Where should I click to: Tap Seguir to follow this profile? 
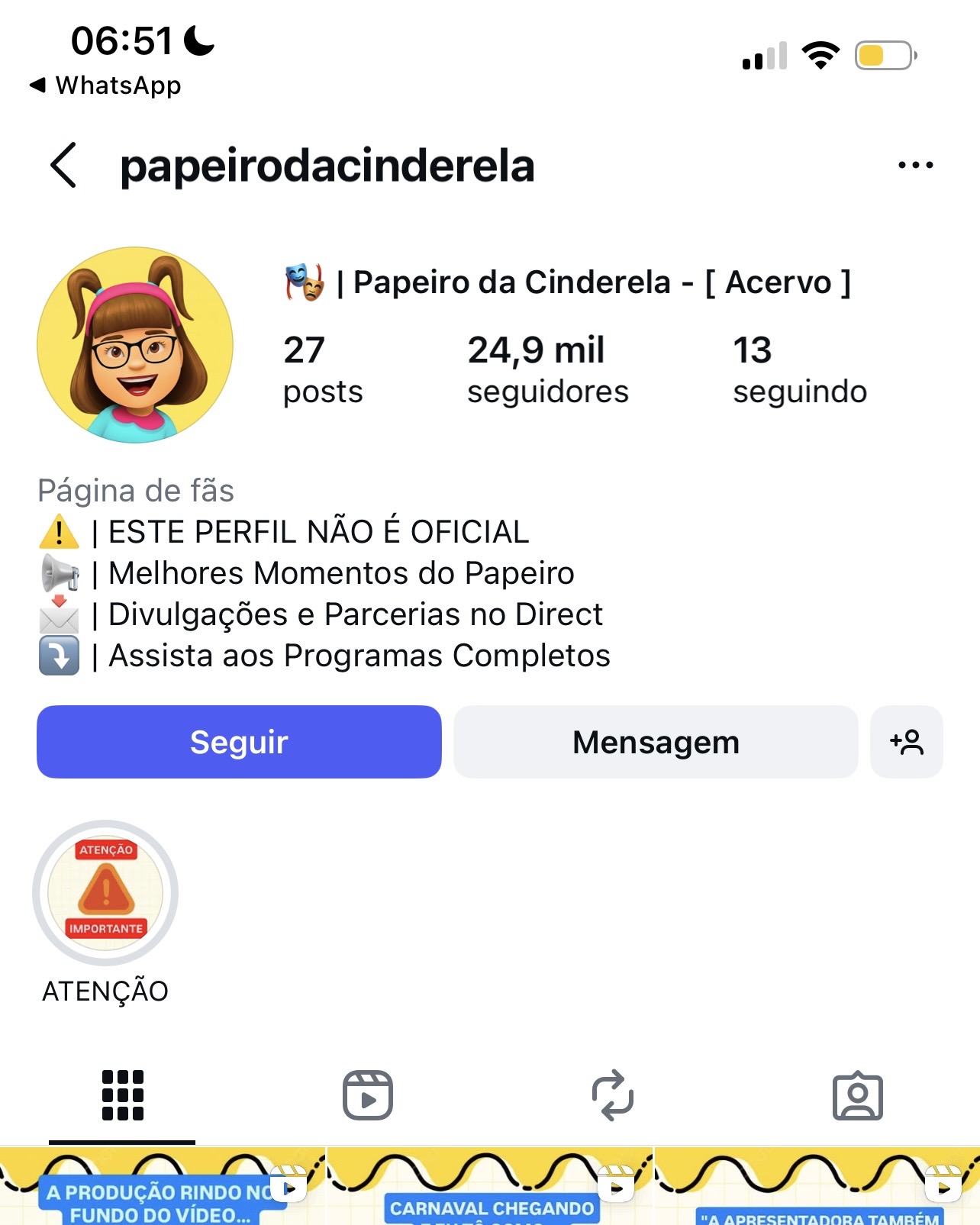click(x=239, y=742)
